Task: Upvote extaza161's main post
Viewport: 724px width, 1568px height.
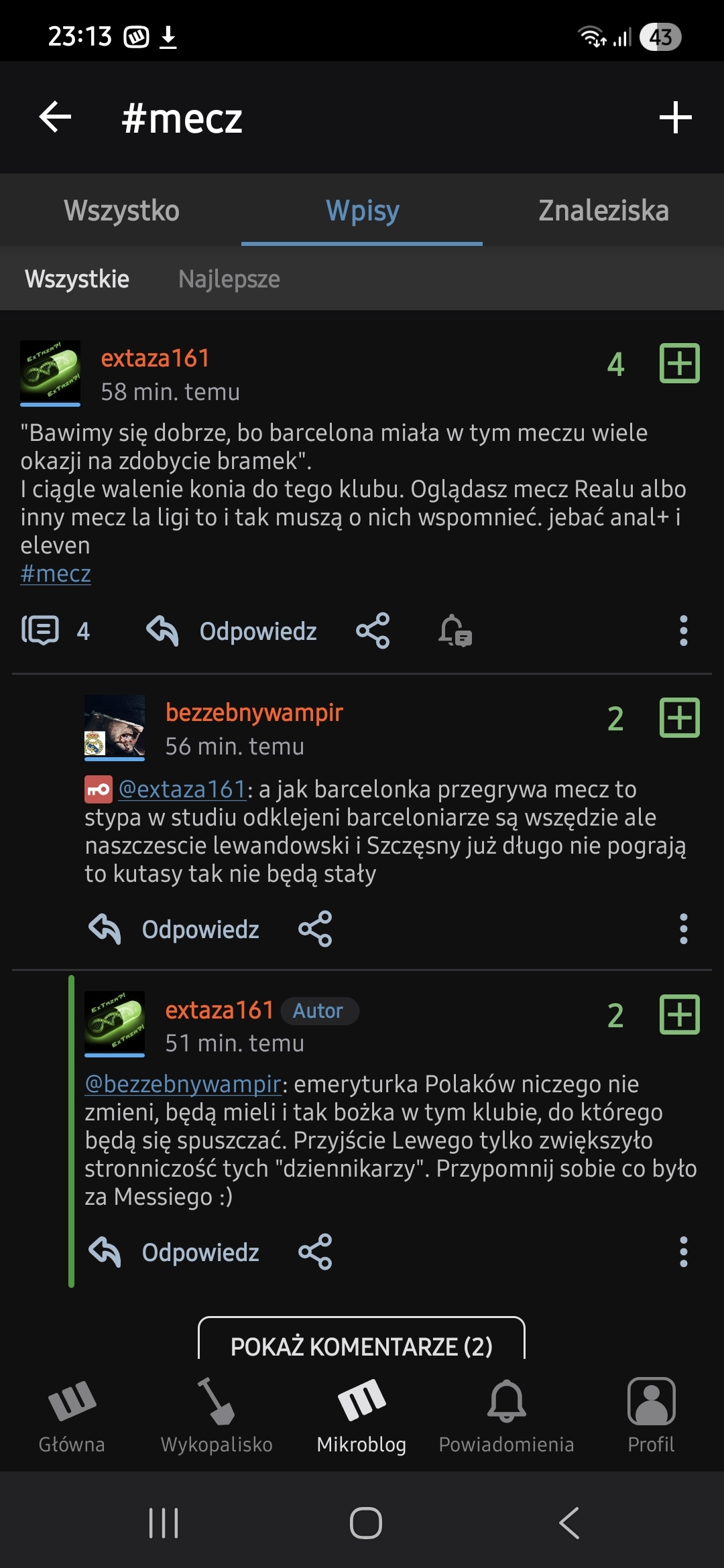Action: pyautogui.click(x=679, y=364)
